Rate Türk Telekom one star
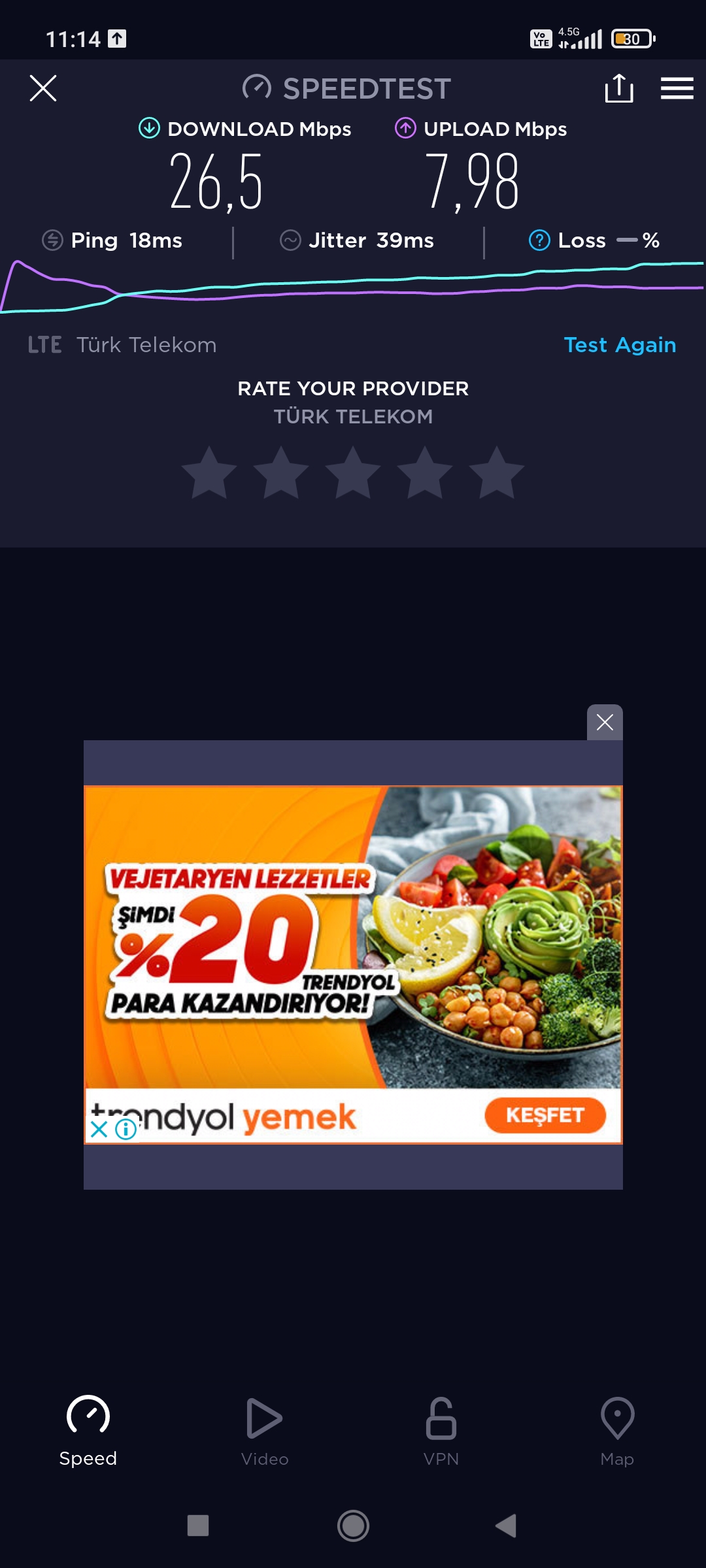Screen dimensions: 706x1568 tap(209, 473)
